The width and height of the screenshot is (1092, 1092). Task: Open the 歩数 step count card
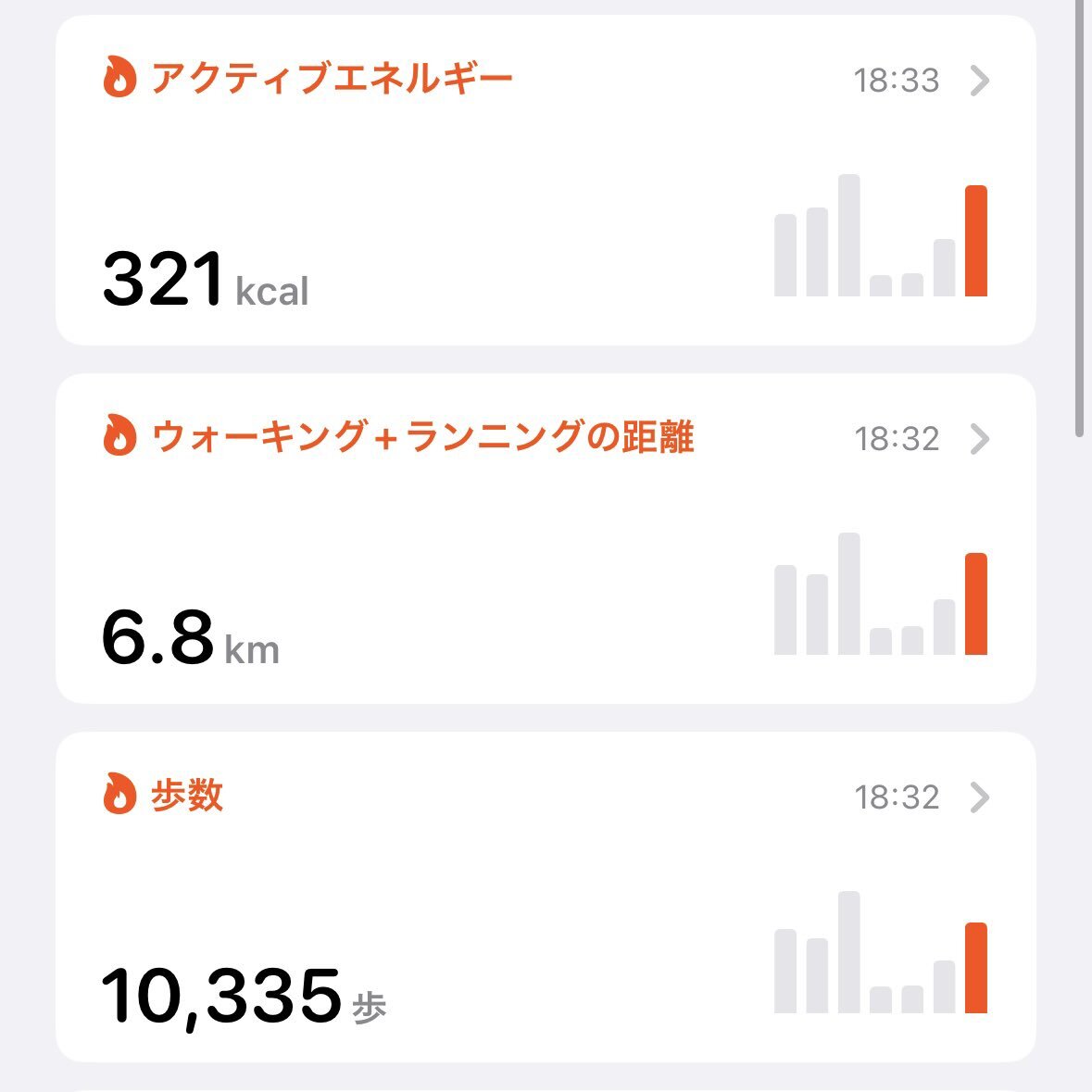coord(545,896)
